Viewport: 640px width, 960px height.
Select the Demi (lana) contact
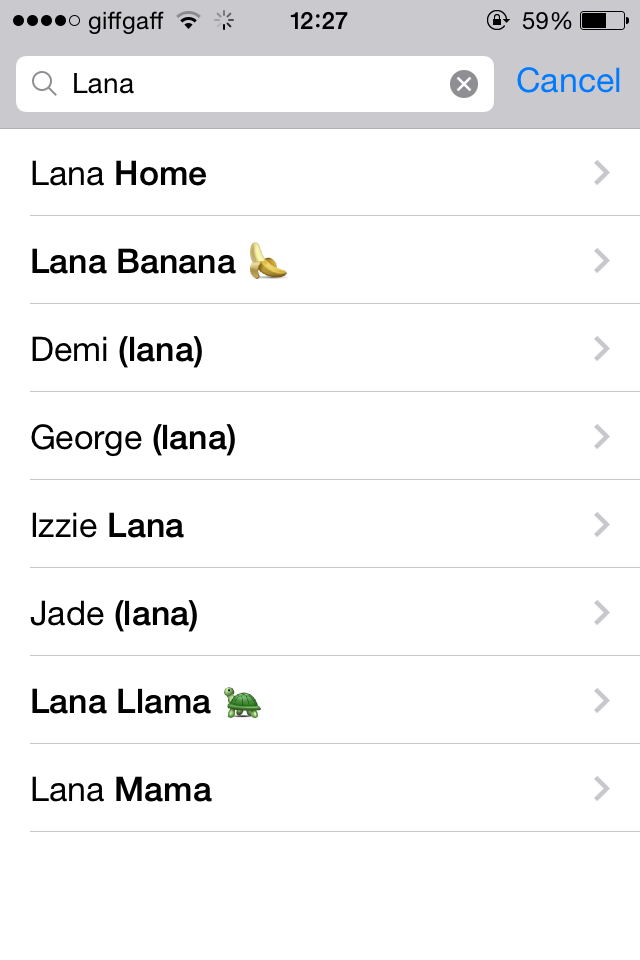click(320, 350)
